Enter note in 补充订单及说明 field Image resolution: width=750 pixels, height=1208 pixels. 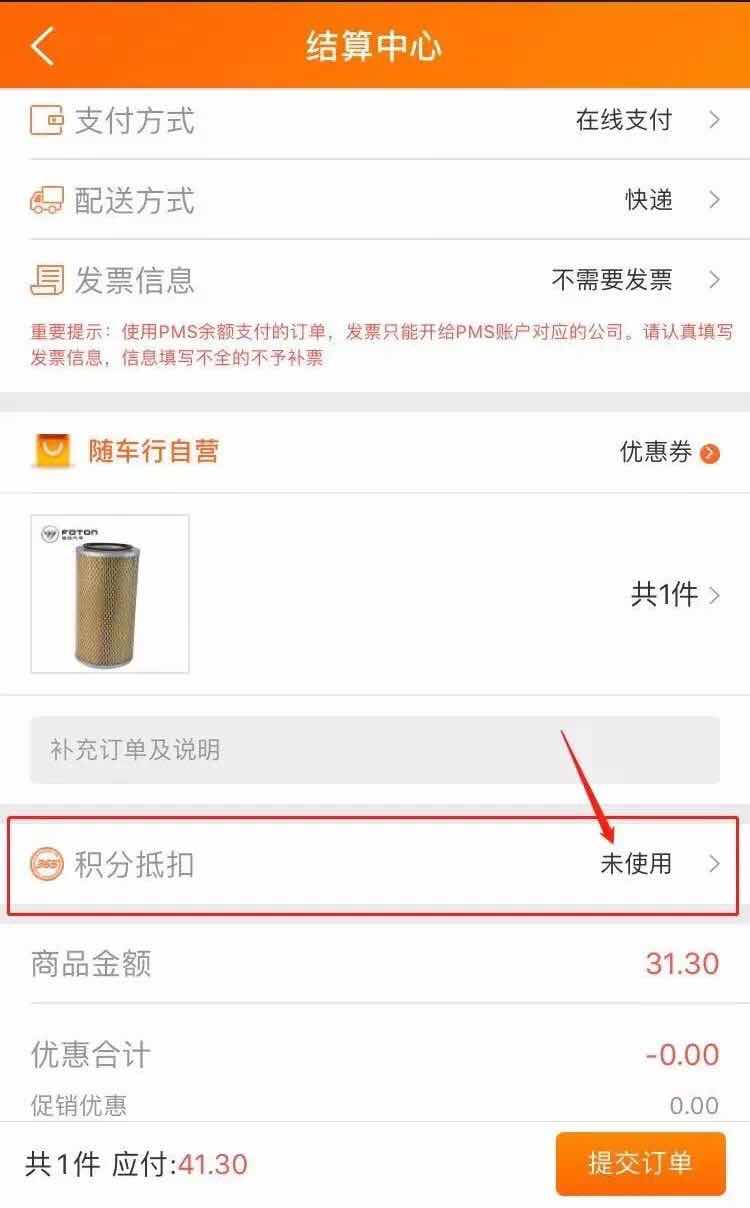tap(375, 749)
